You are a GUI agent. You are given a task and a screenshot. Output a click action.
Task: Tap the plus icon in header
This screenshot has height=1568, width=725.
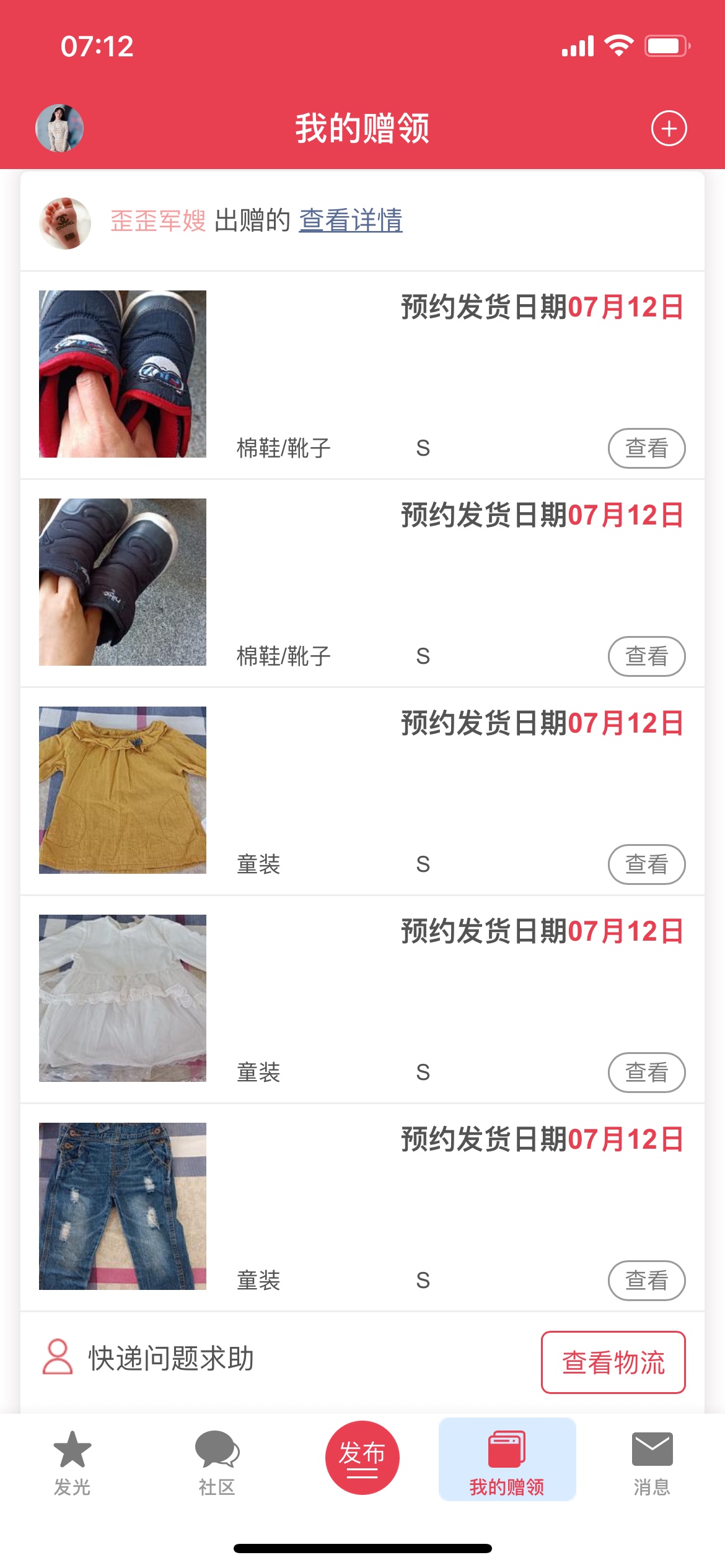coord(669,129)
